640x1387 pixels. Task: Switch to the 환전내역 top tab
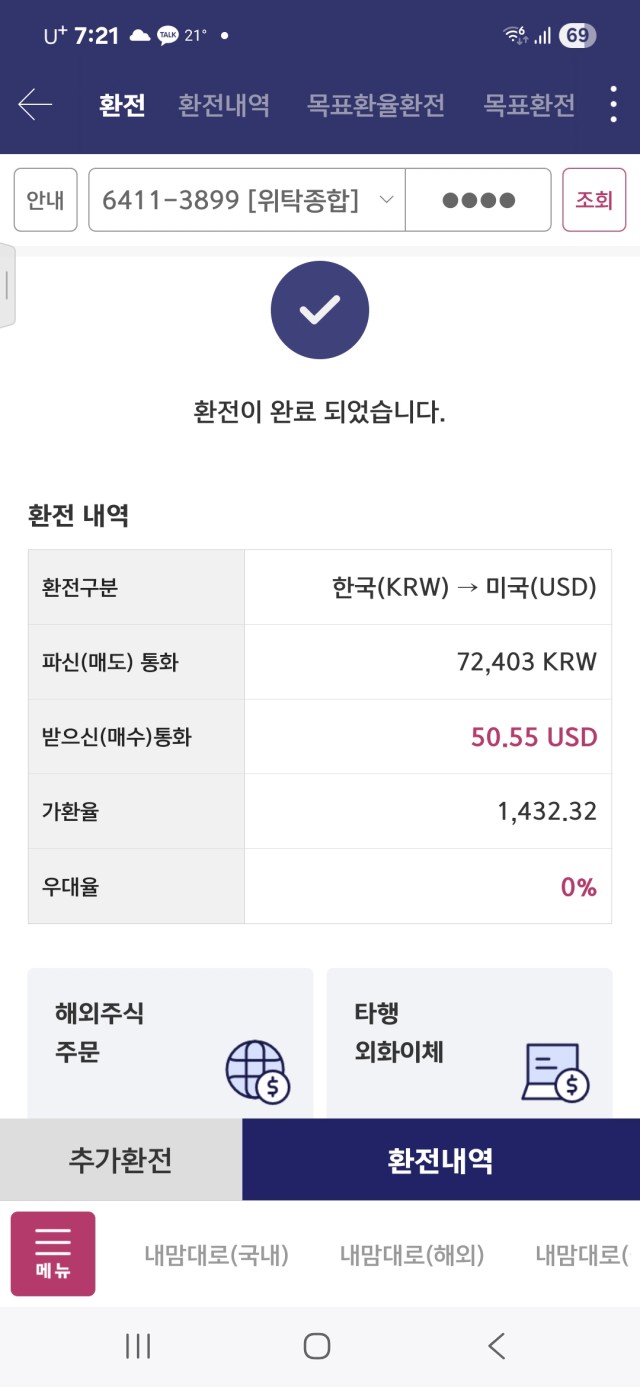click(224, 105)
